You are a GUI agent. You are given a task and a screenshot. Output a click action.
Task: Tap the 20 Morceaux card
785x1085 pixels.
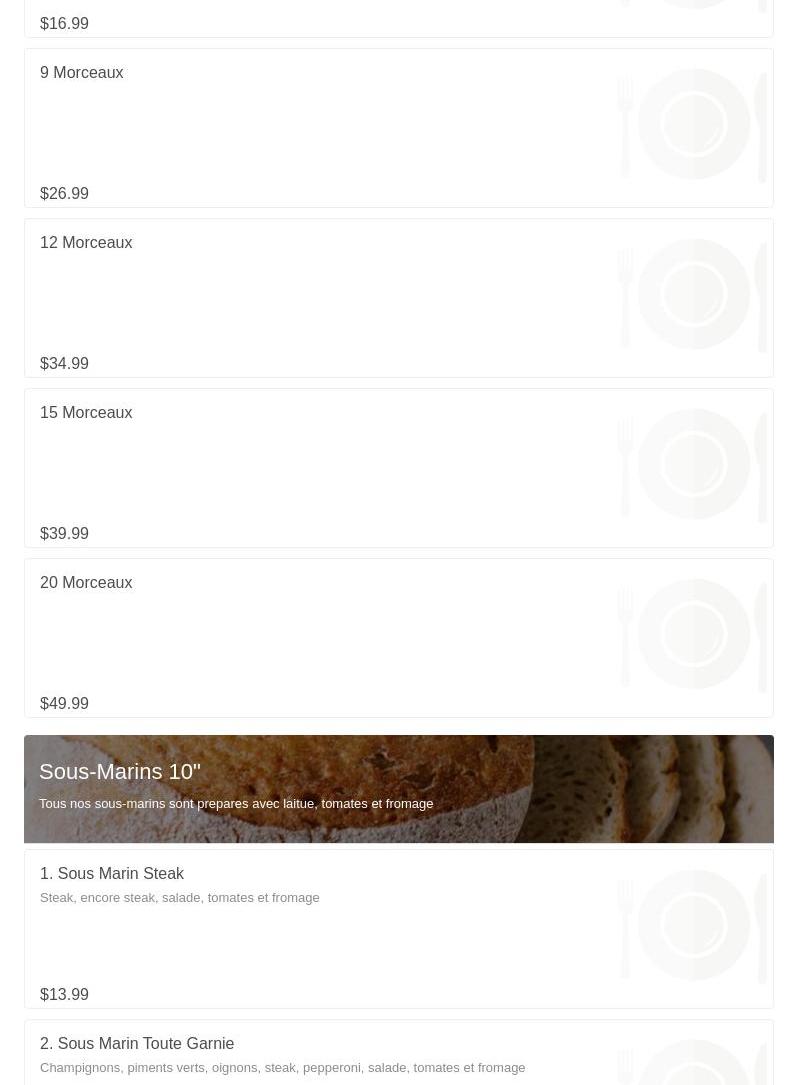coord(398,639)
